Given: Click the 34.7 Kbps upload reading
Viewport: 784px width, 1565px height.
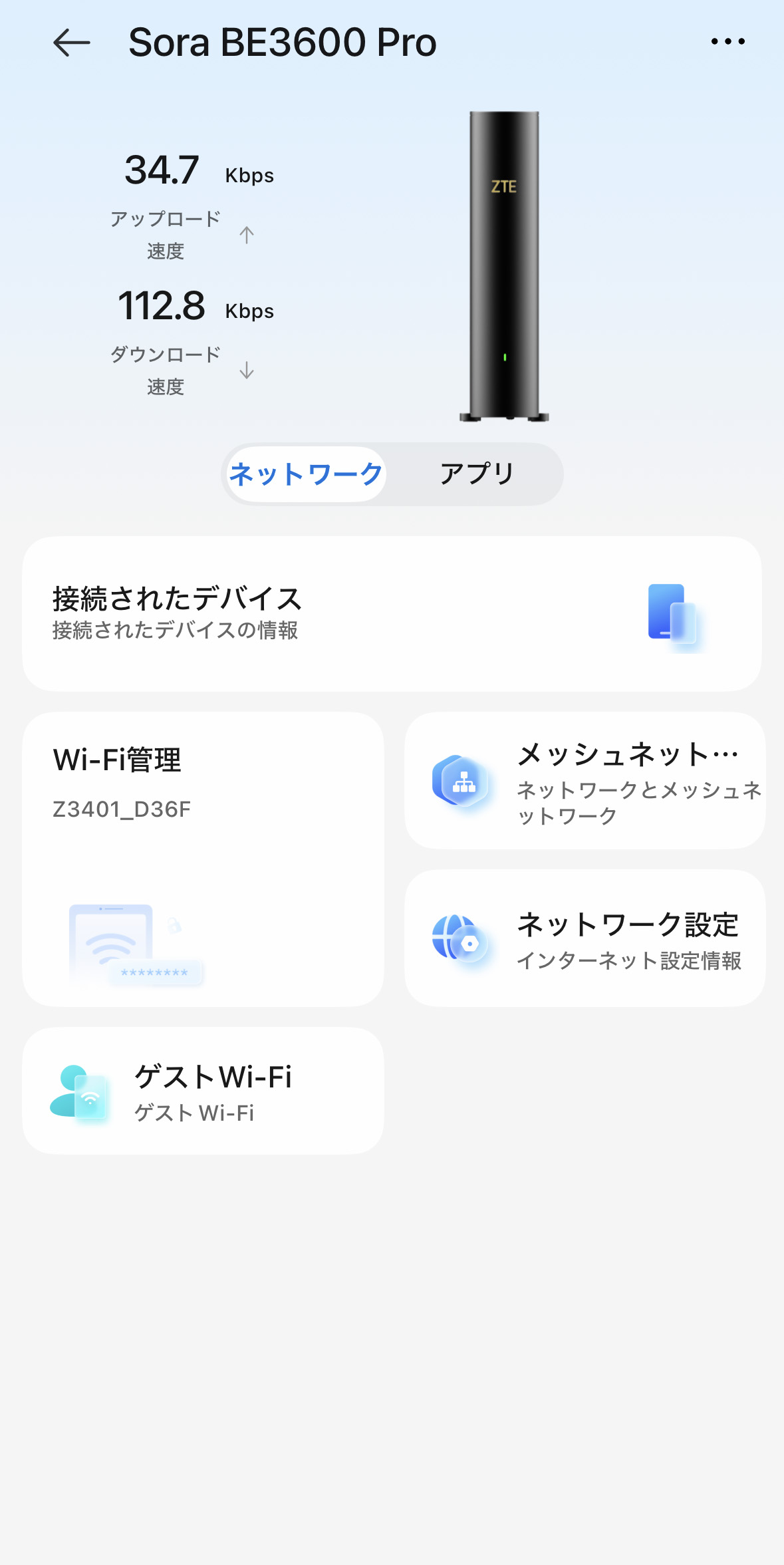Looking at the screenshot, I should 162,170.
